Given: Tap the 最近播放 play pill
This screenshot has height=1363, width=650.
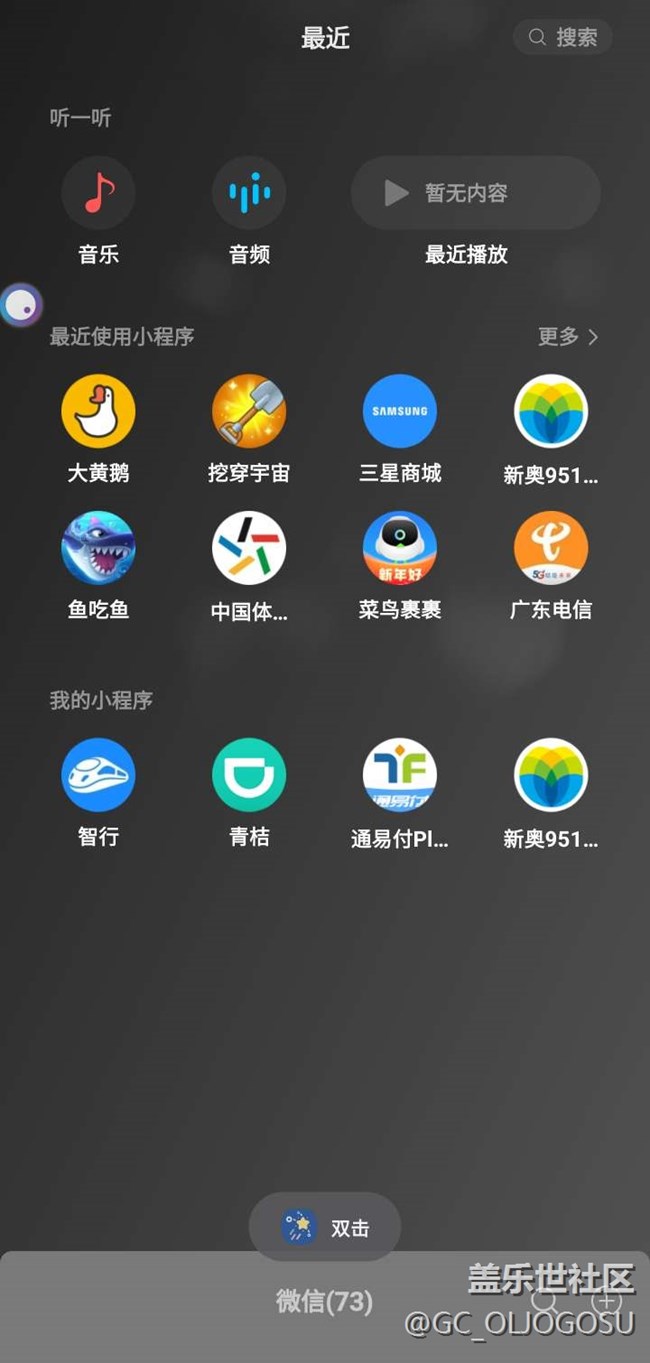Looking at the screenshot, I should [475, 193].
